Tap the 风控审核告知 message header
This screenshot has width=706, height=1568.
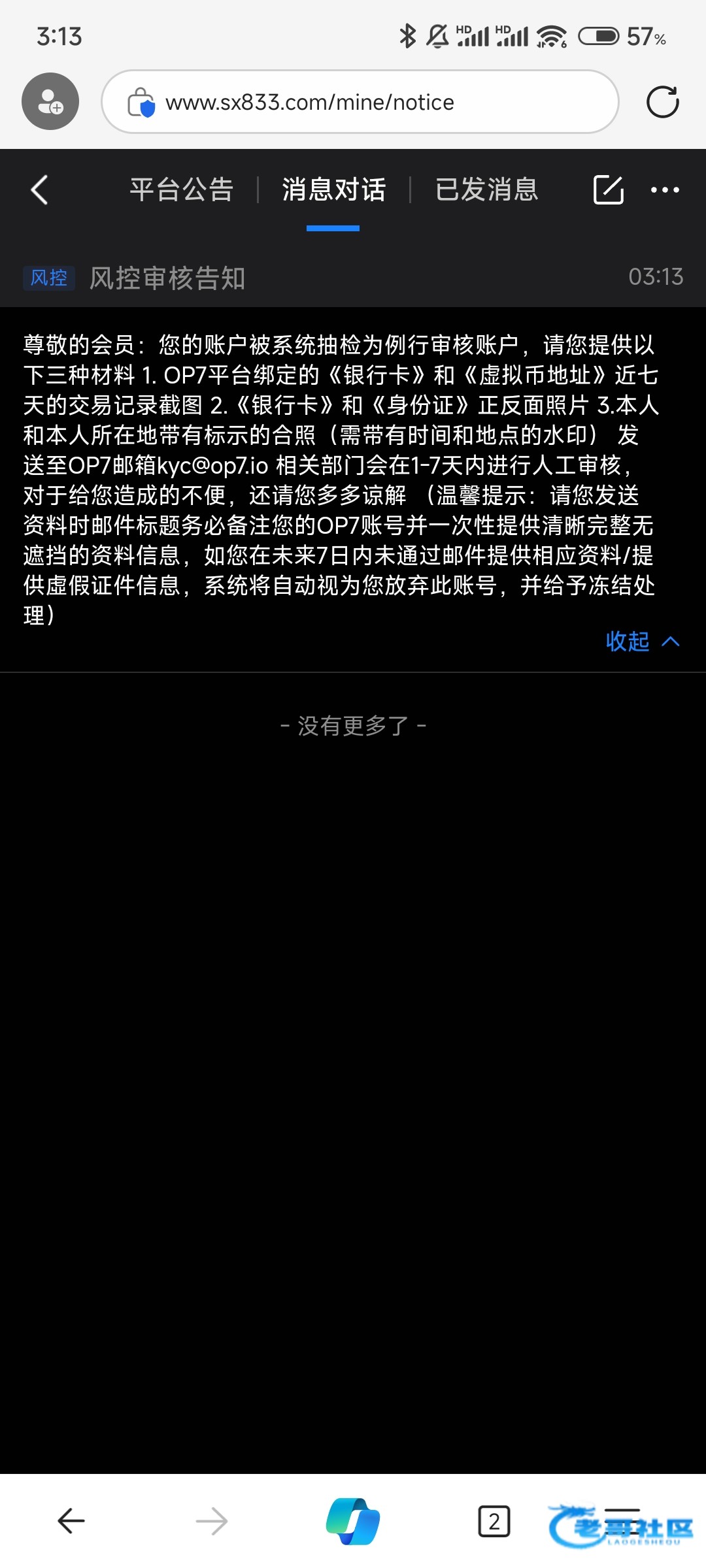point(167,278)
